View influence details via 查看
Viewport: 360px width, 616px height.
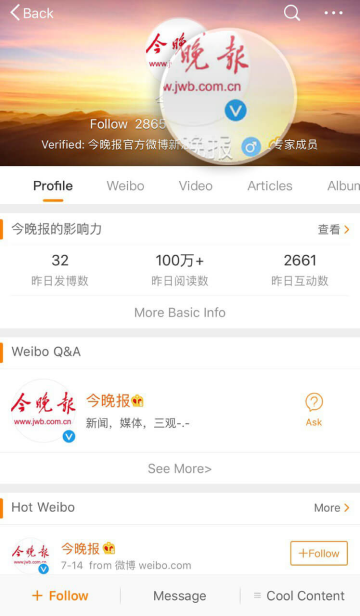point(333,229)
